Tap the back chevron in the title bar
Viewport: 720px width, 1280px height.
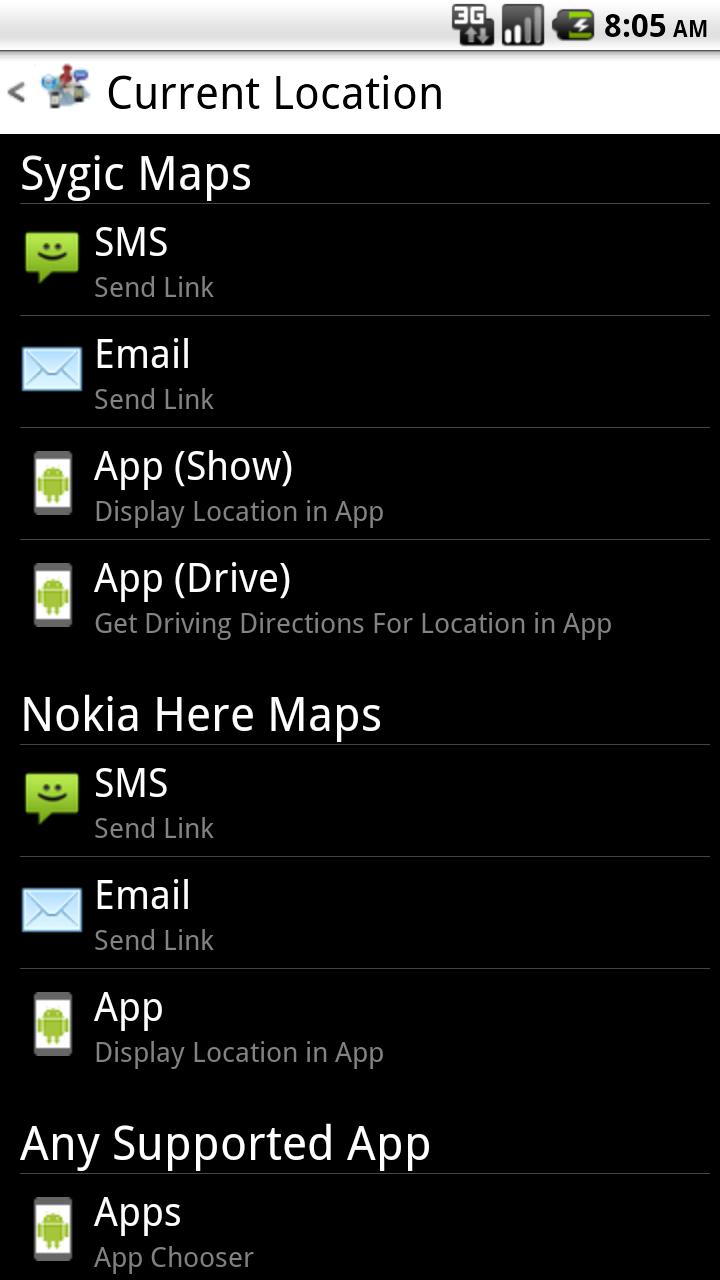pos(16,90)
